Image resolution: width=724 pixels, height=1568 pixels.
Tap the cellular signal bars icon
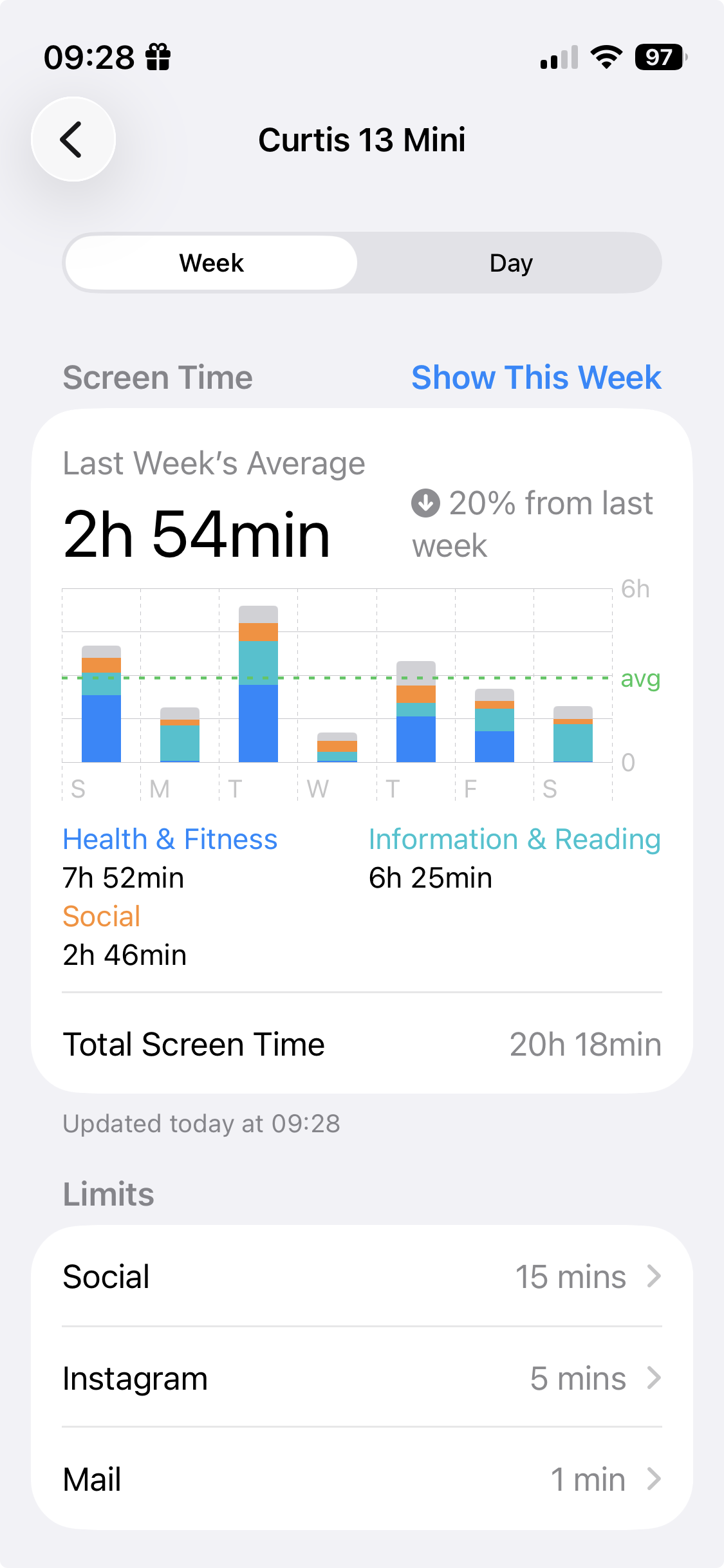[557, 58]
